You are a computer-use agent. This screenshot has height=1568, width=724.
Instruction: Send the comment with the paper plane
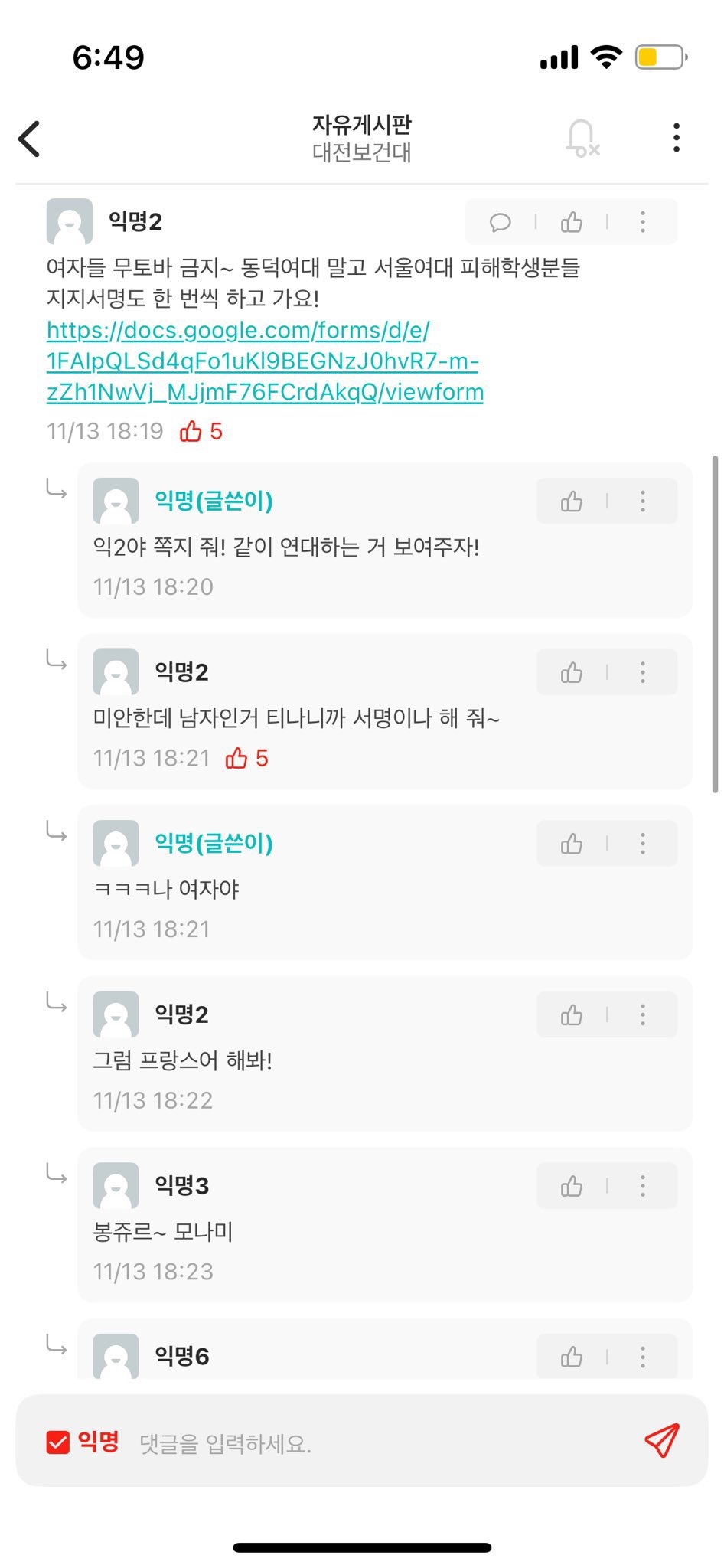point(661,1441)
